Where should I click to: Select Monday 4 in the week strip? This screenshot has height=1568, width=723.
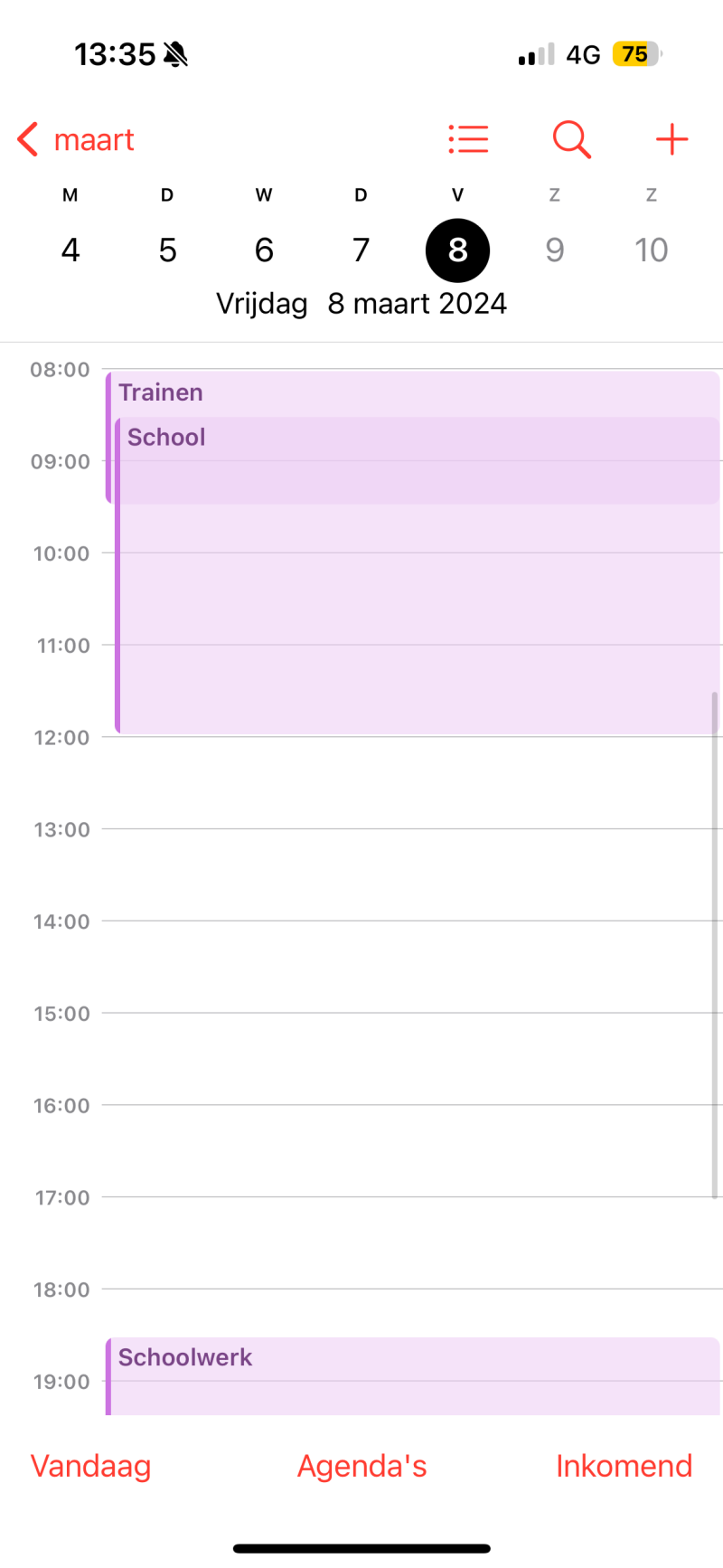pyautogui.click(x=70, y=250)
